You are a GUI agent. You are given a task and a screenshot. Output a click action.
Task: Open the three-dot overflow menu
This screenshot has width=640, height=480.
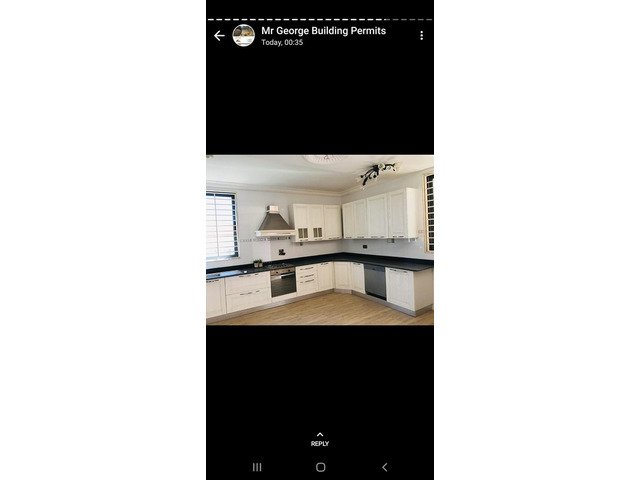421,36
